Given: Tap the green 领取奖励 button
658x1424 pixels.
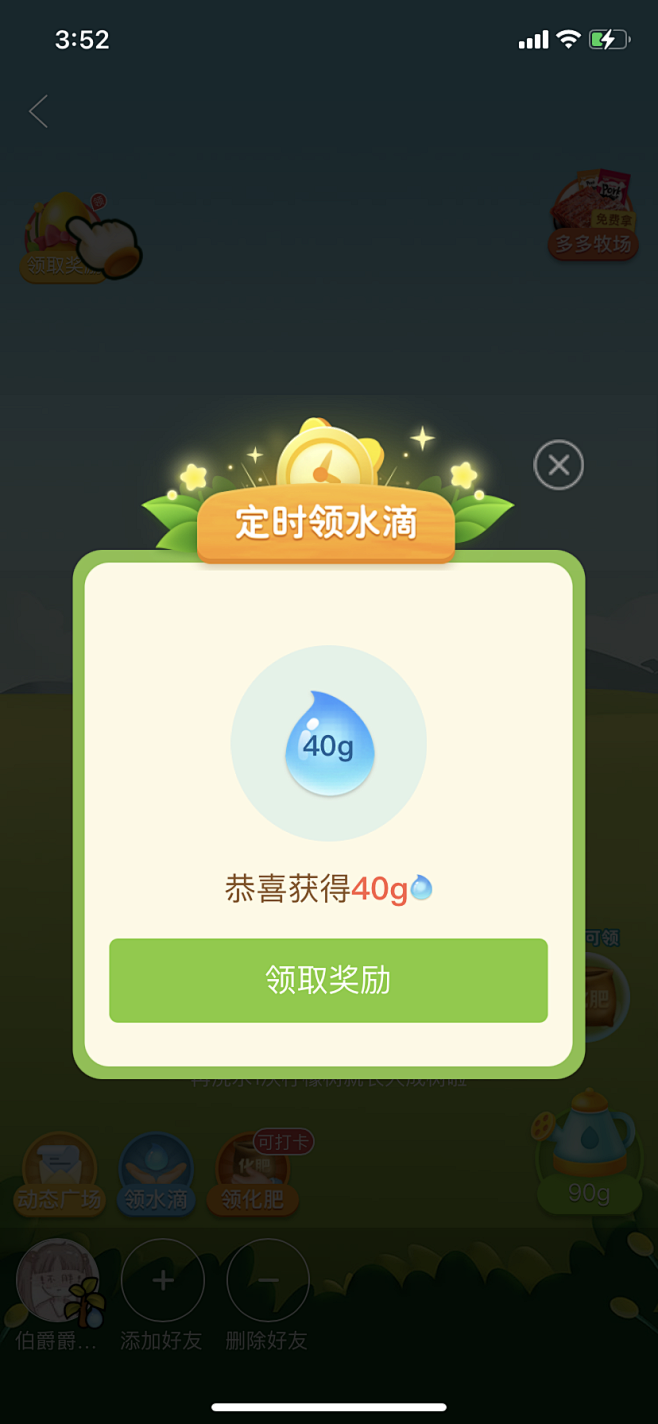Looking at the screenshot, I should pos(328,980).
